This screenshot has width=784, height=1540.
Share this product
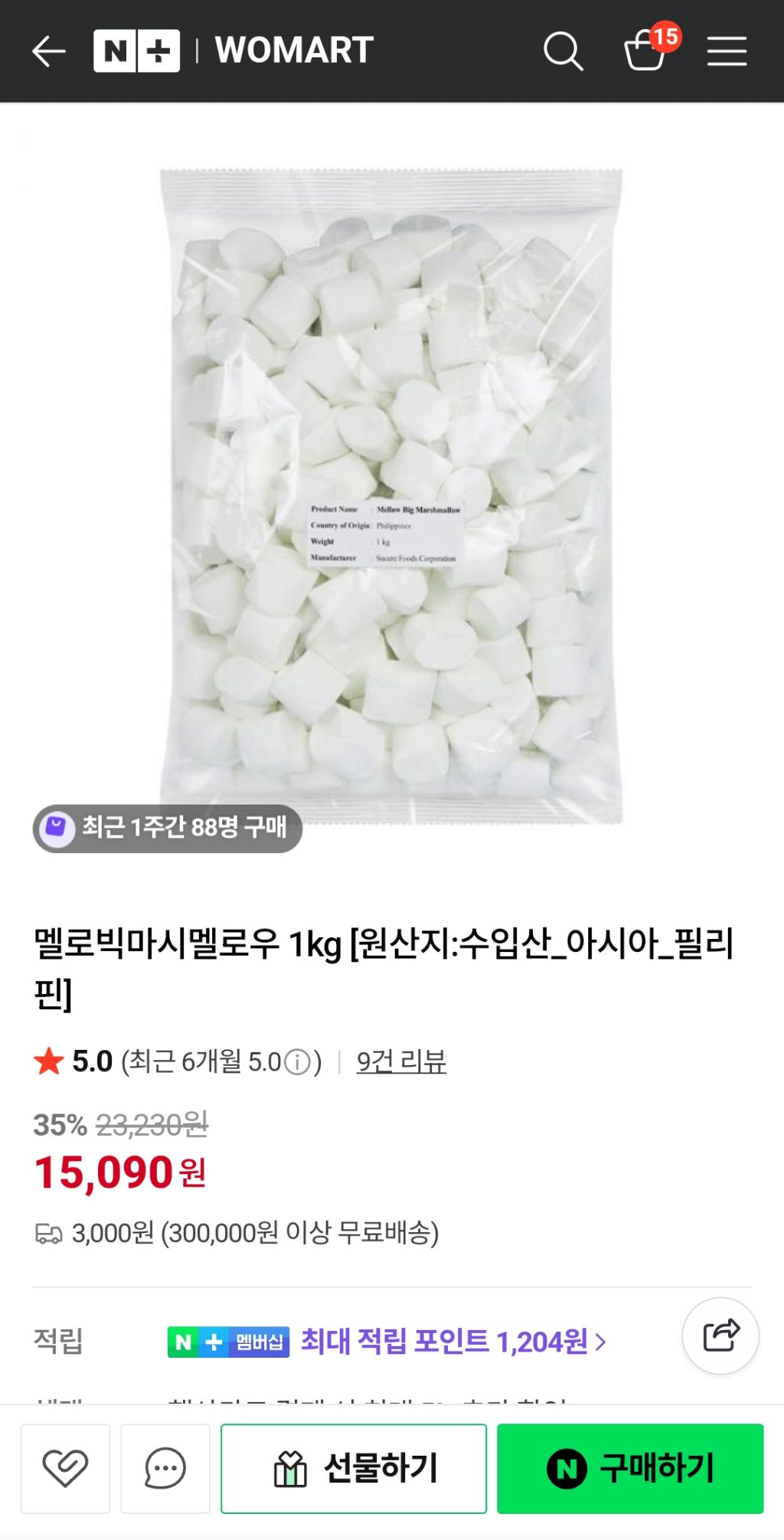point(720,1336)
